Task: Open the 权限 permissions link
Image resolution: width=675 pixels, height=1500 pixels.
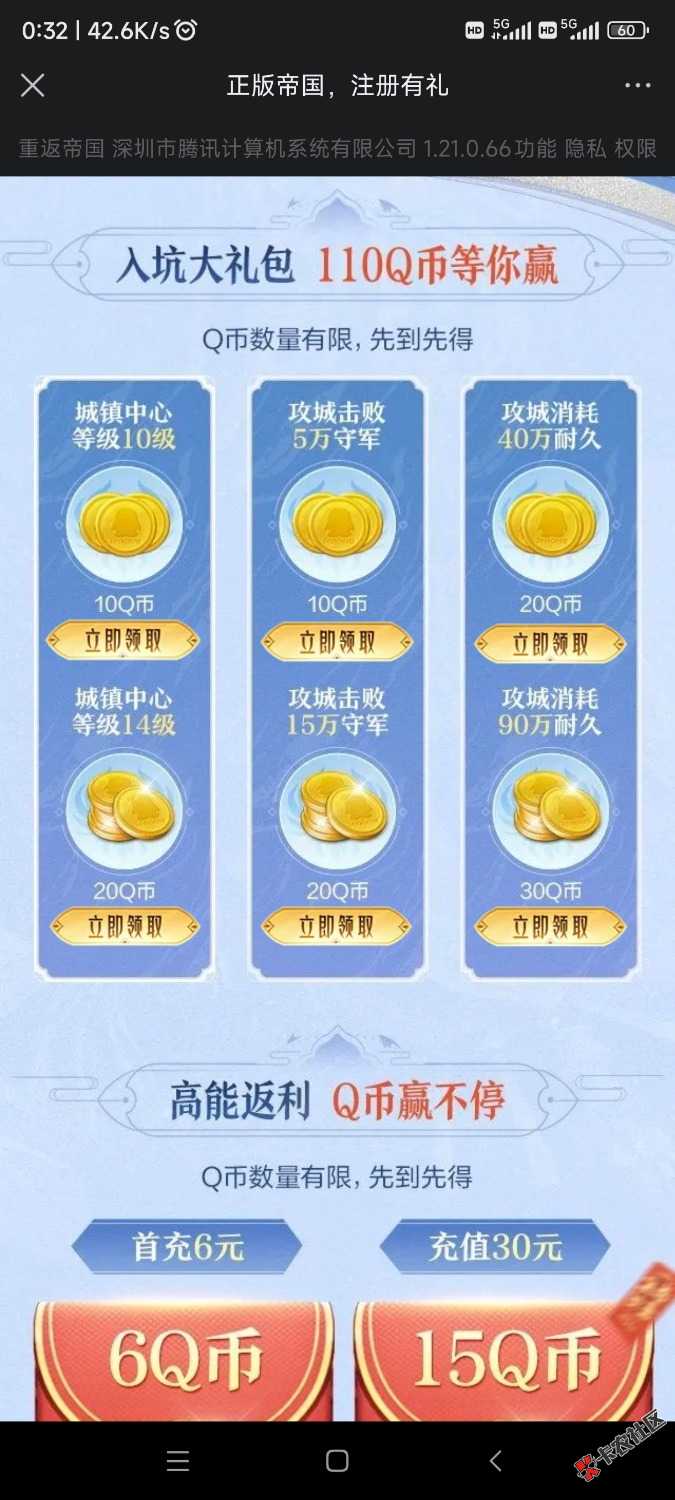Action: pos(636,148)
